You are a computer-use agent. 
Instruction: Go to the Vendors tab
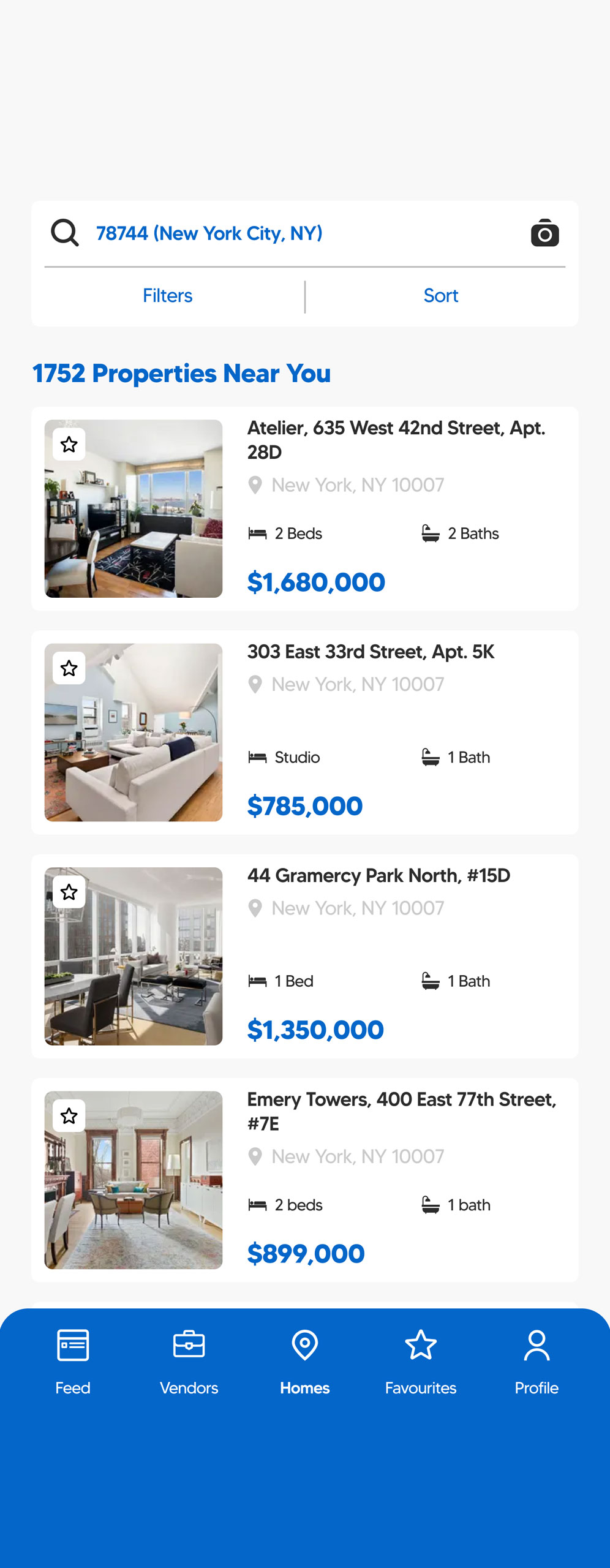(x=189, y=1361)
